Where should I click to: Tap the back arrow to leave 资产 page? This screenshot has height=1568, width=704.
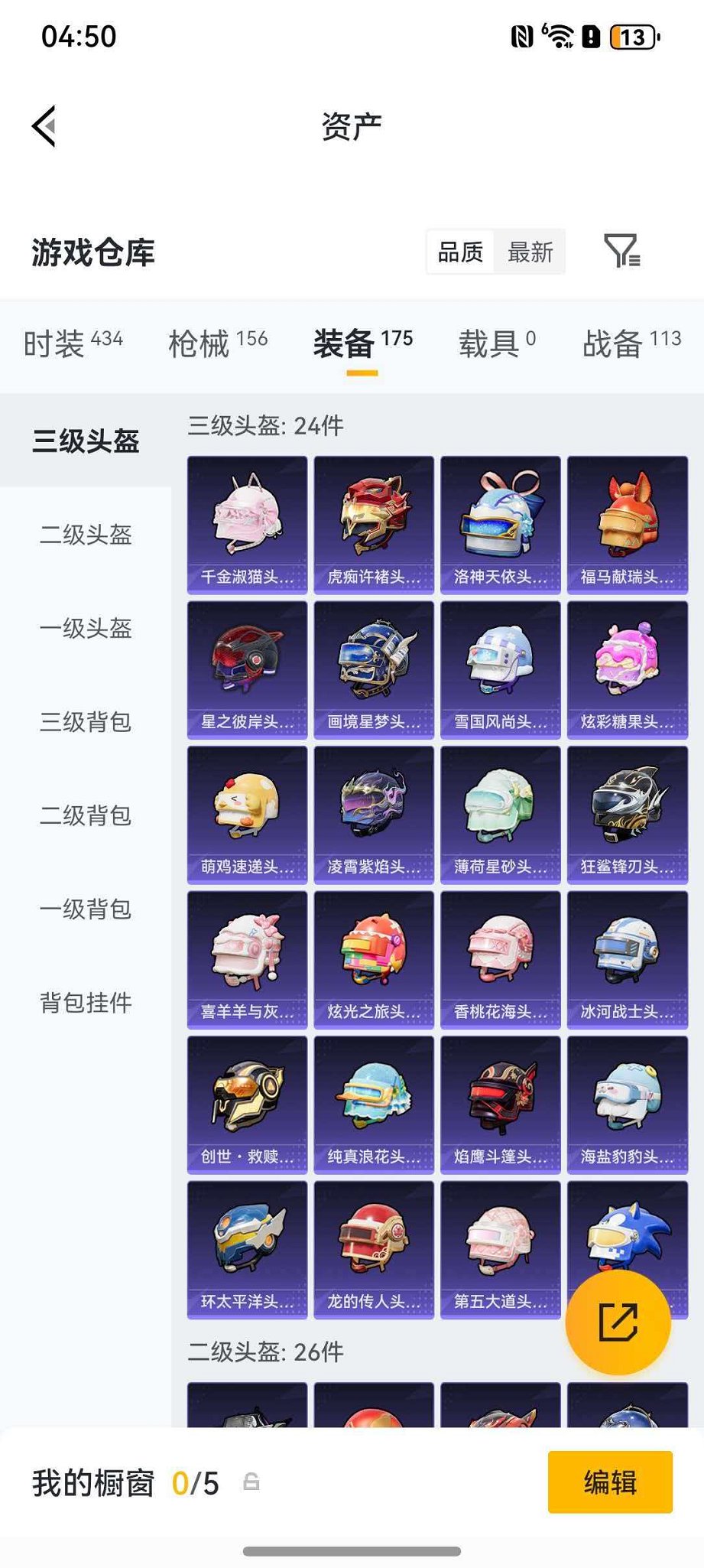44,126
